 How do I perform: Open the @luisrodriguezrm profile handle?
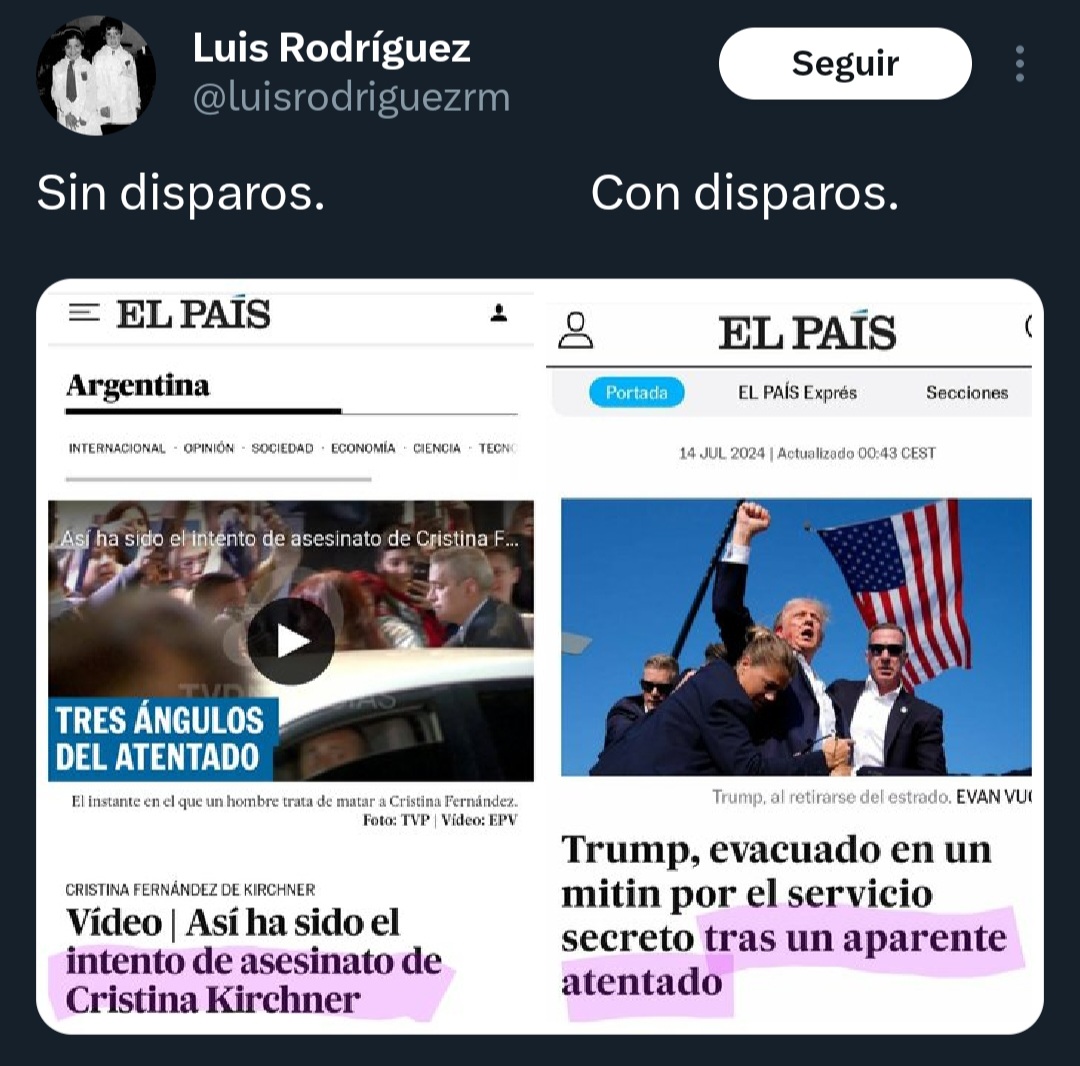pos(351,97)
